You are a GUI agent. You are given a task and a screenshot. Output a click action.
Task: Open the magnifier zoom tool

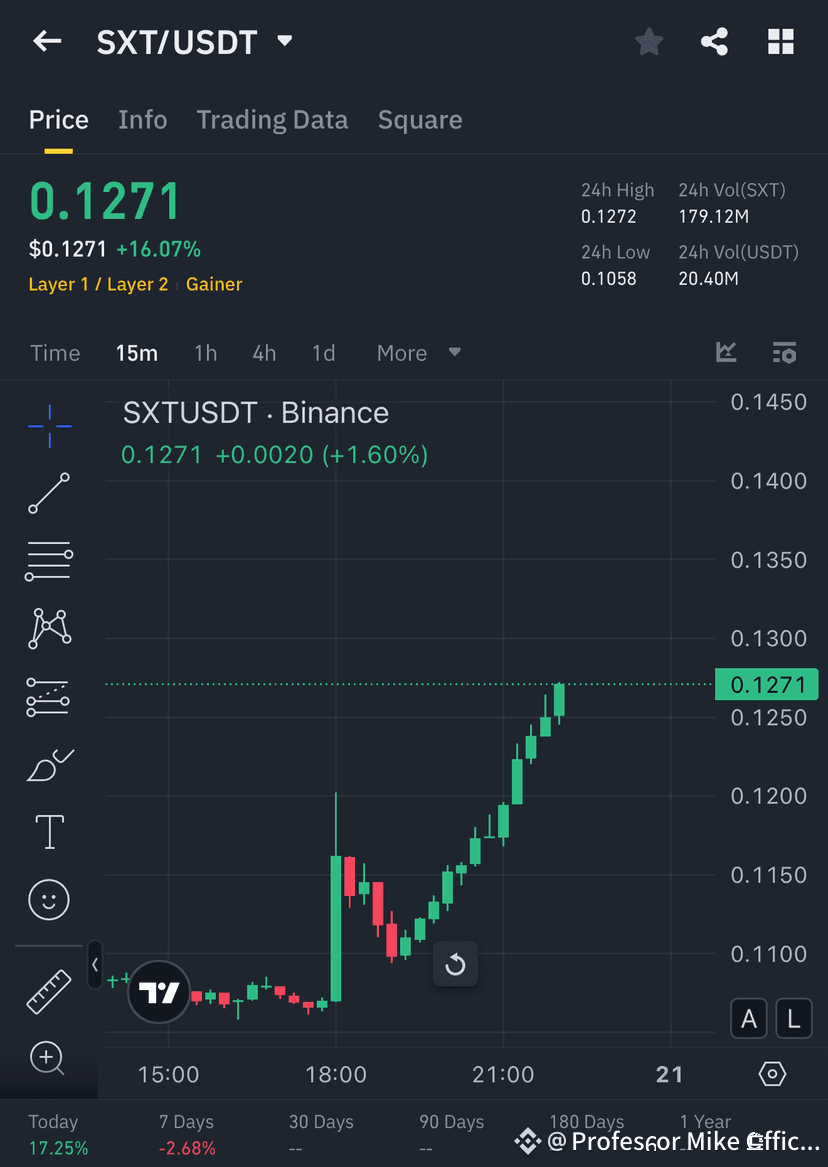pyautogui.click(x=48, y=1058)
